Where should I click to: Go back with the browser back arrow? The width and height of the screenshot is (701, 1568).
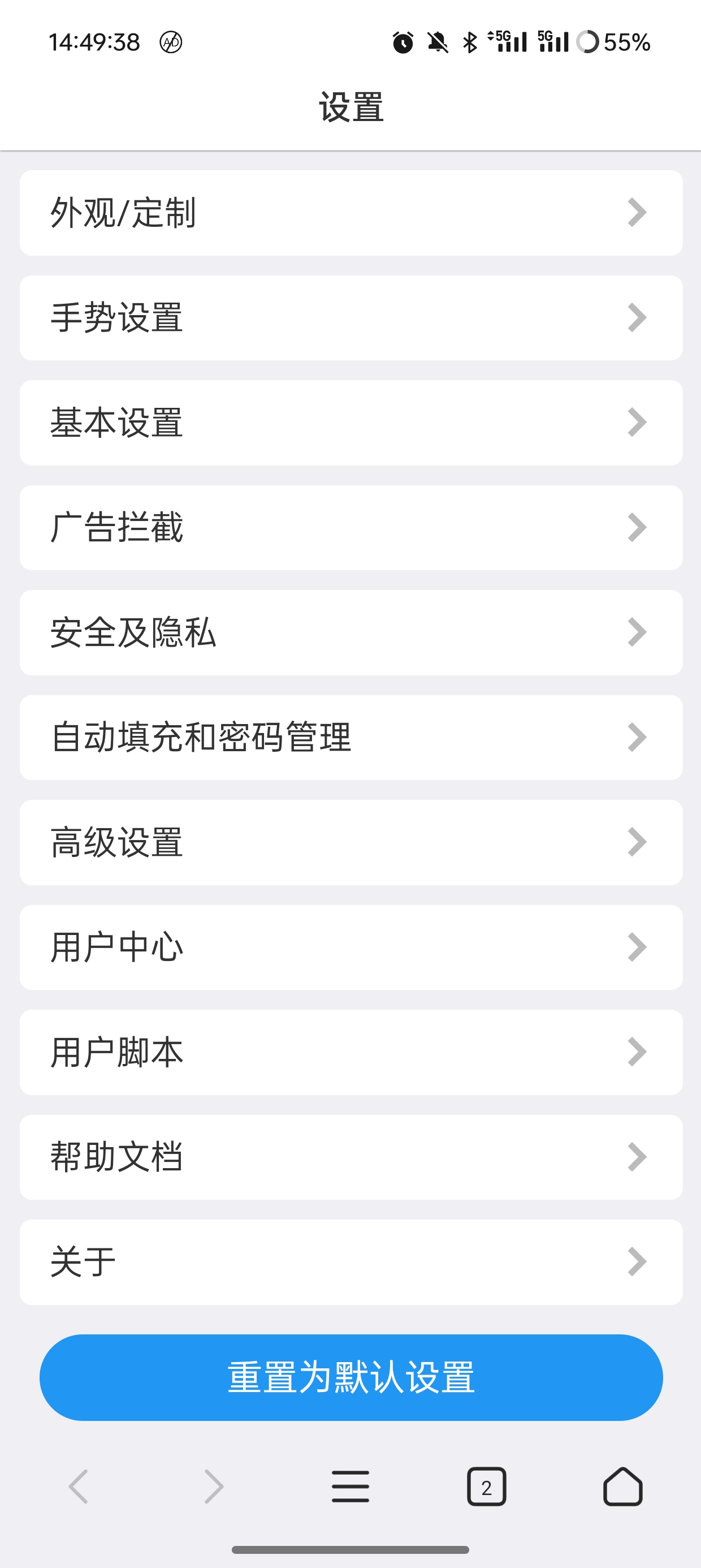click(x=79, y=1487)
